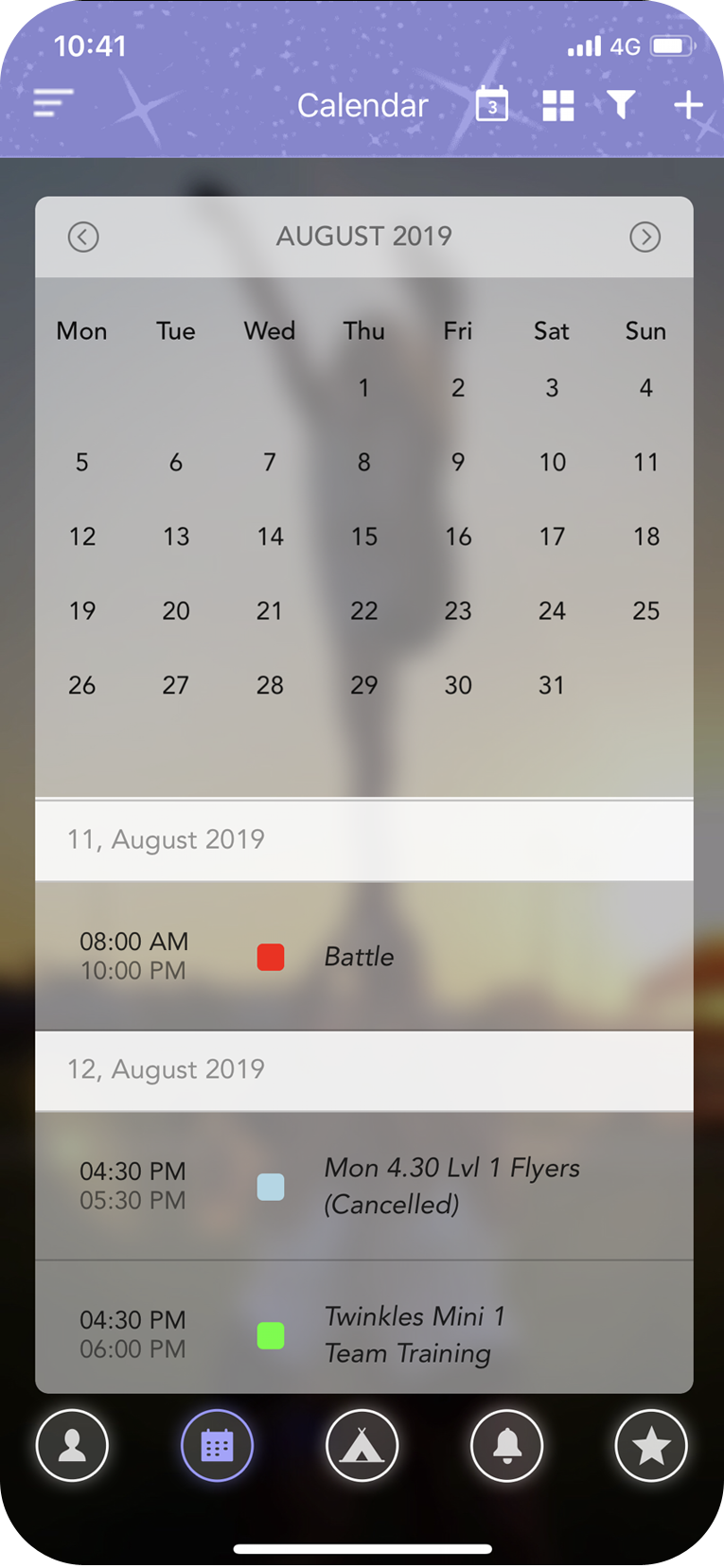Go to next month
724x1568 pixels.
point(645,237)
